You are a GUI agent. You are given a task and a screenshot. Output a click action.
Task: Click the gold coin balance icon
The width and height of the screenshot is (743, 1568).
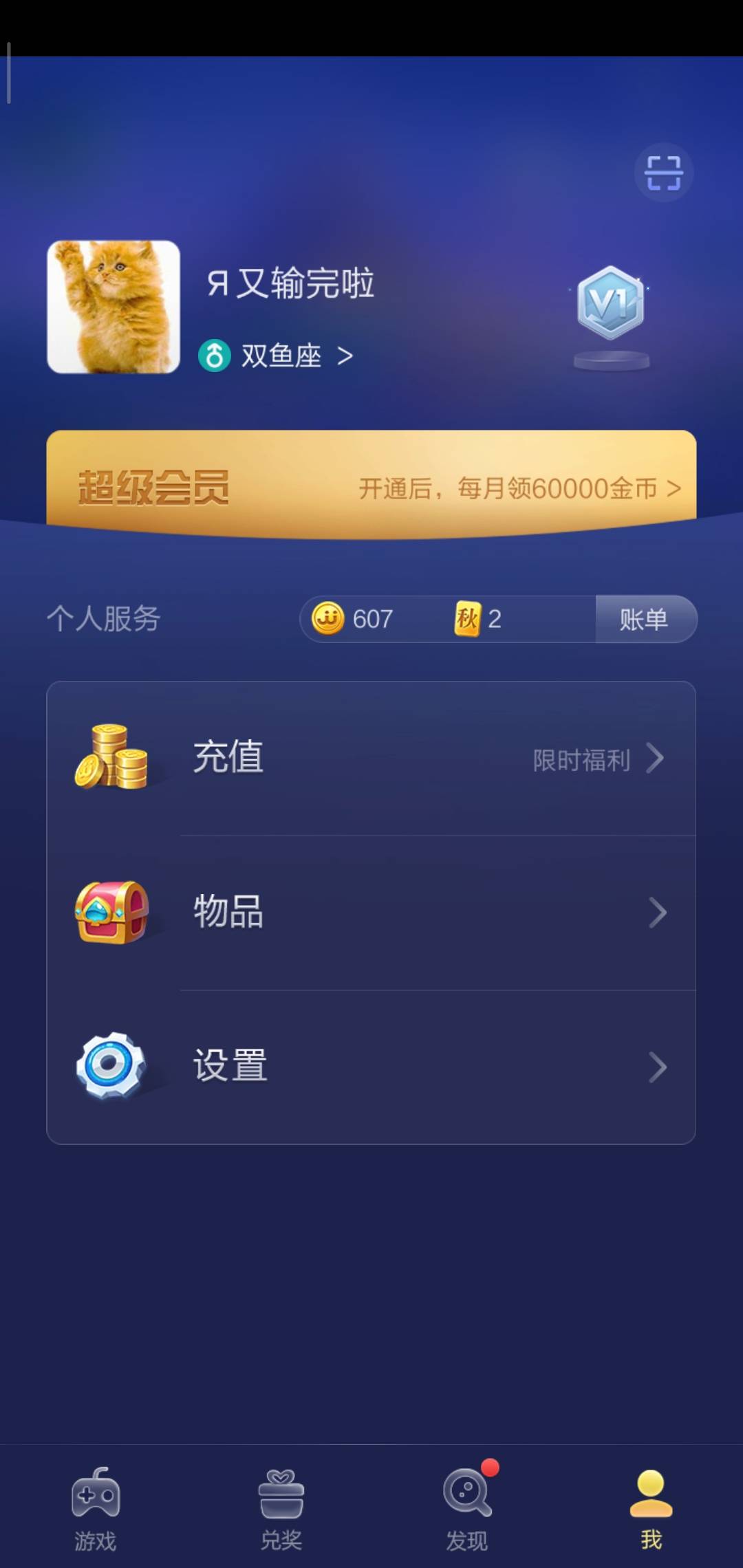point(328,619)
